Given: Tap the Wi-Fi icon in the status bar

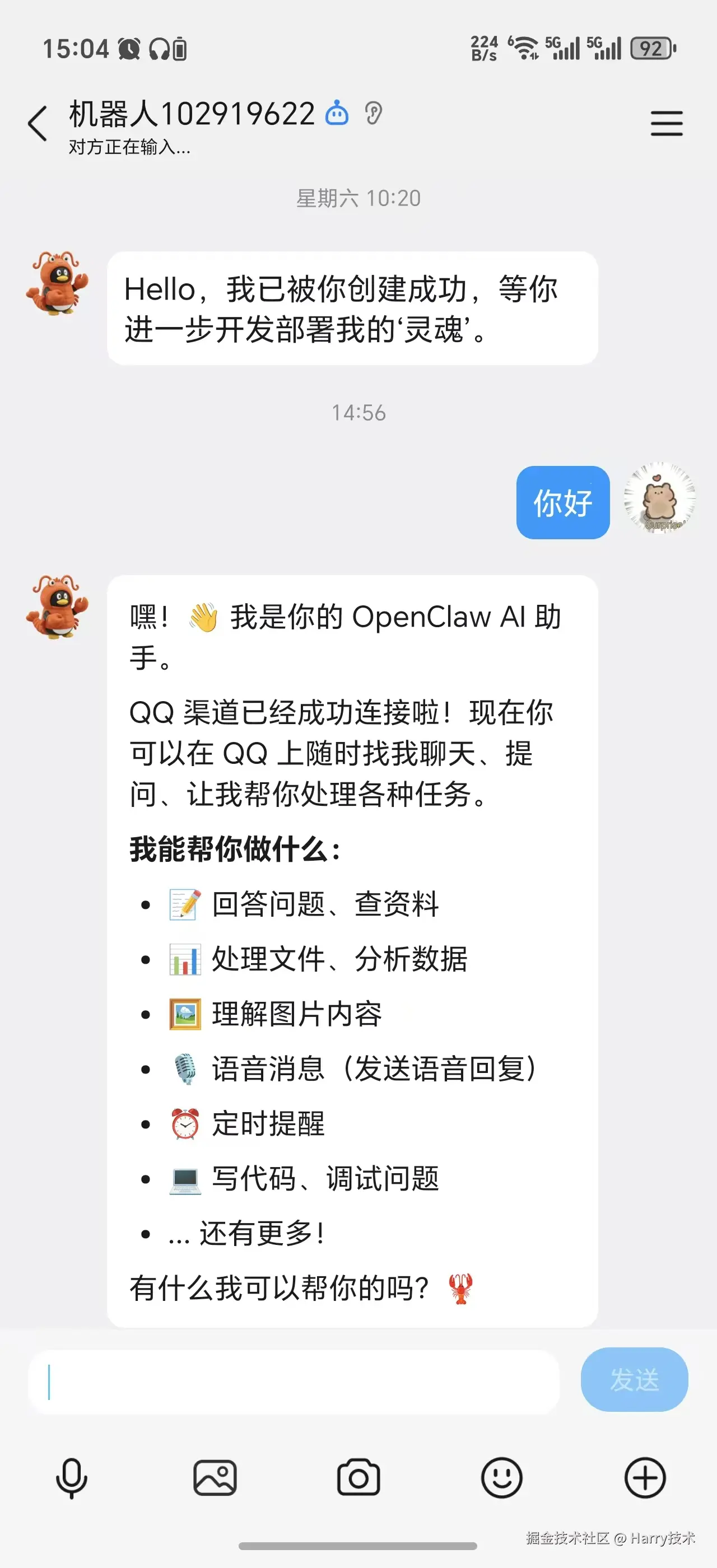Looking at the screenshot, I should tap(525, 47).
